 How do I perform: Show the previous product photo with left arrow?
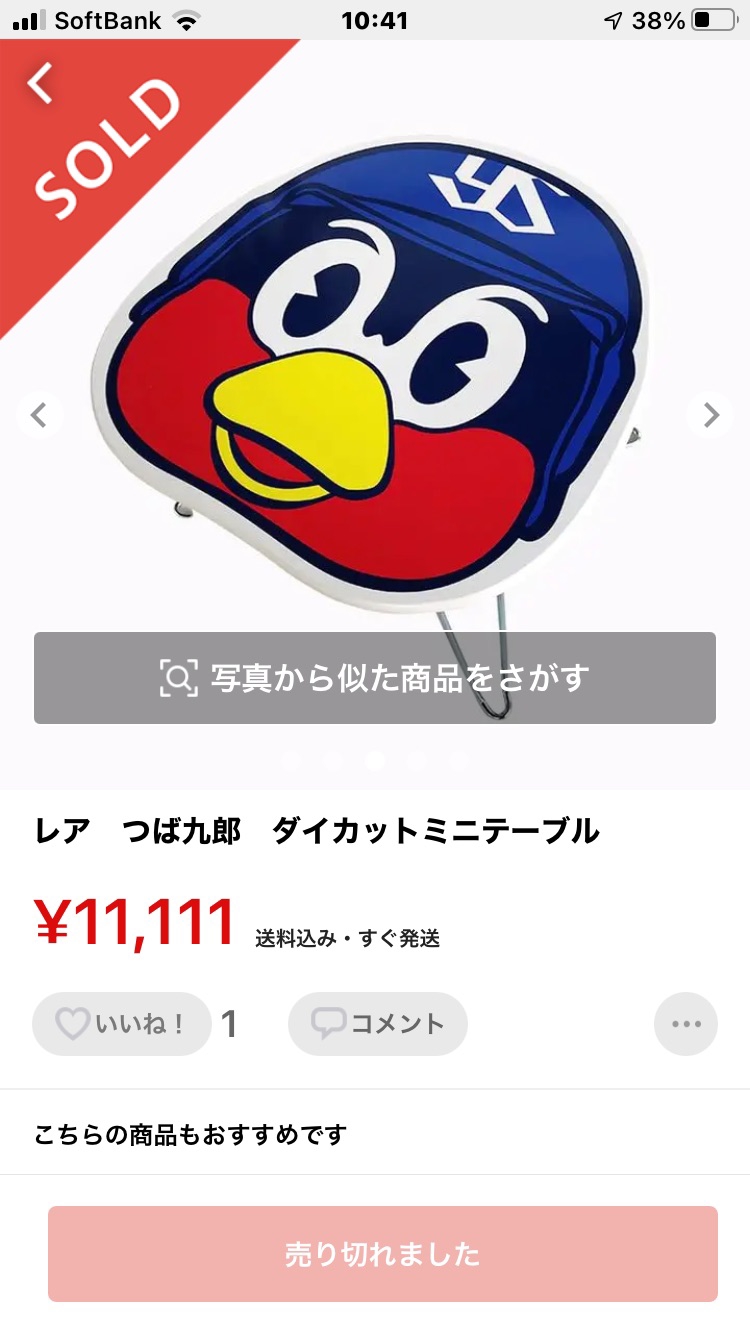(x=40, y=414)
